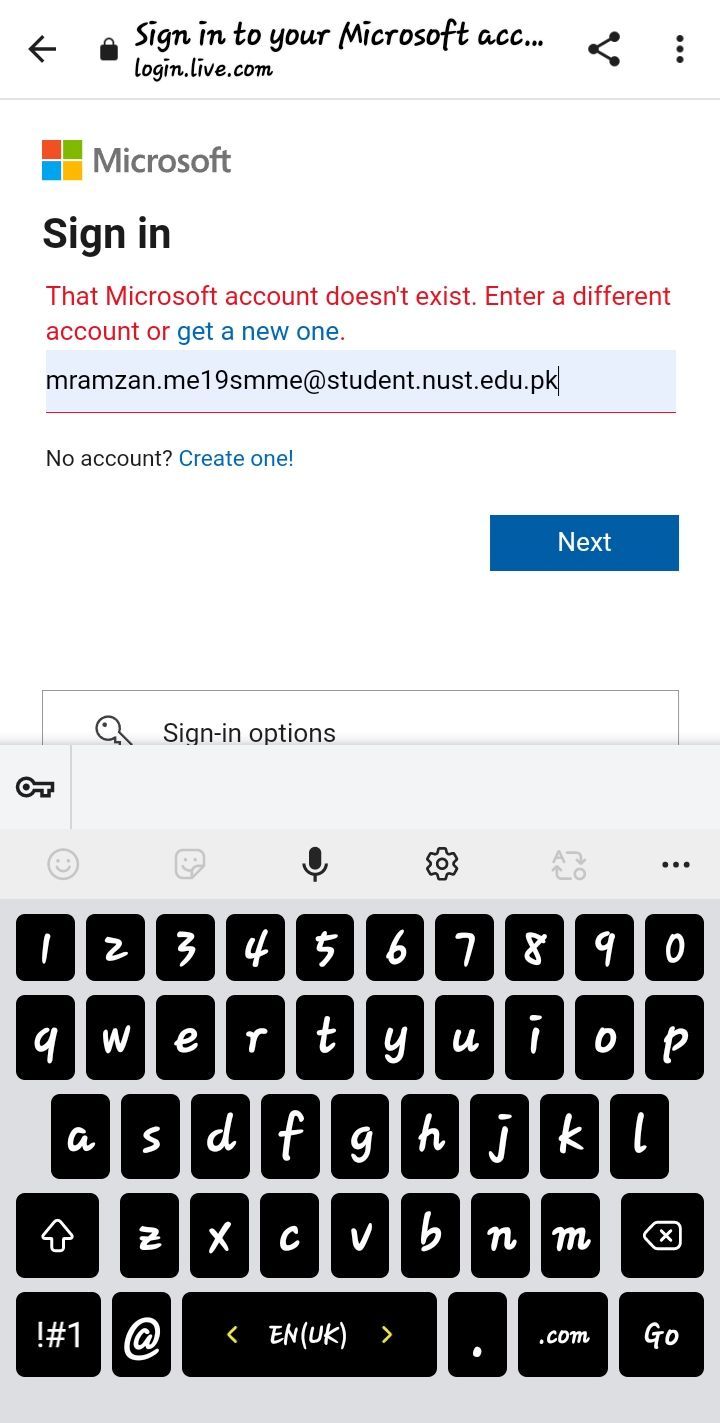Expand more keyboard options via three dots
Screen dimensions: 720x1423
(x=676, y=863)
